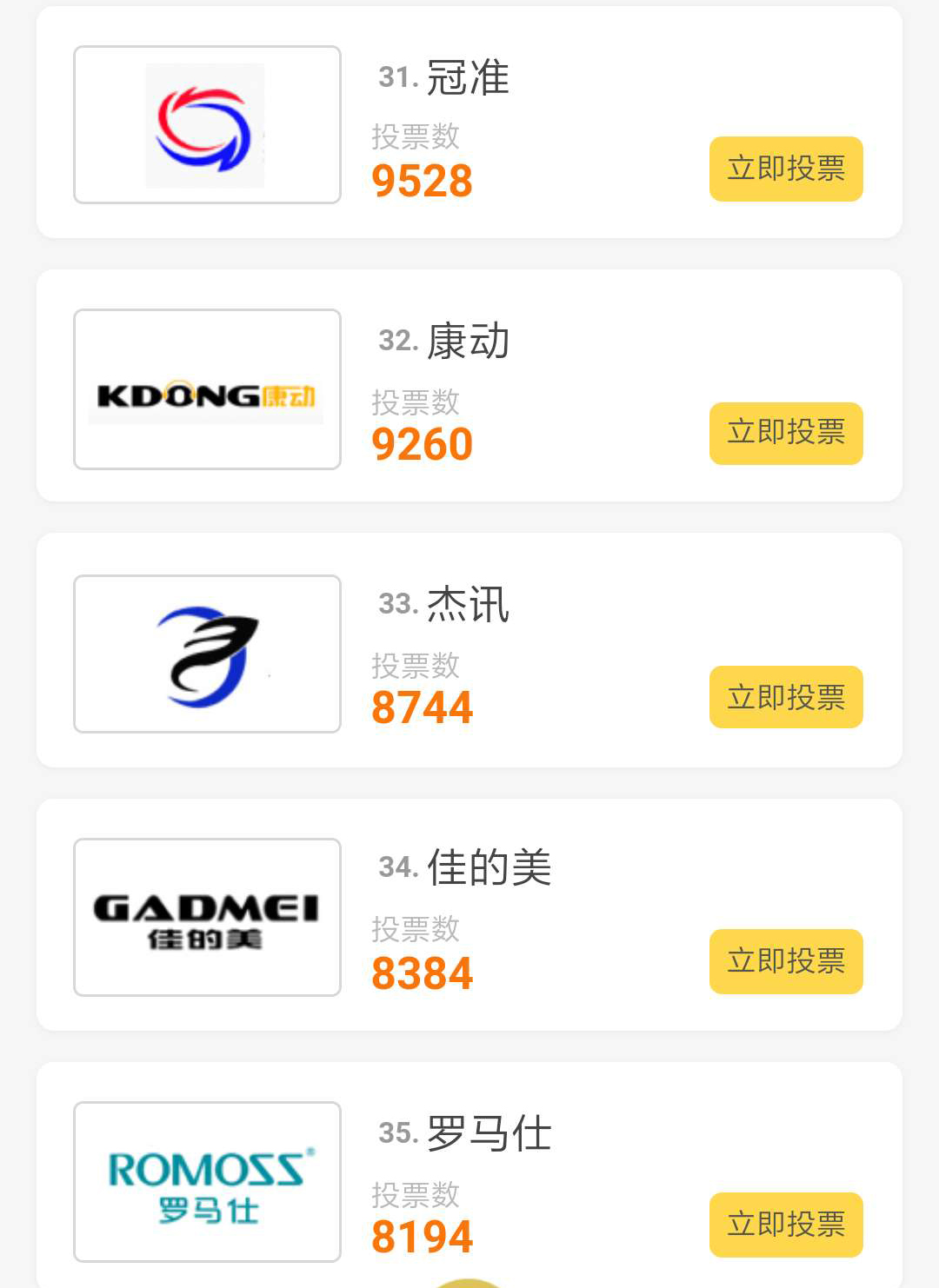Image resolution: width=939 pixels, height=1288 pixels.
Task: Click 立即投票 beside 罗马仕
Action: 785,1223
